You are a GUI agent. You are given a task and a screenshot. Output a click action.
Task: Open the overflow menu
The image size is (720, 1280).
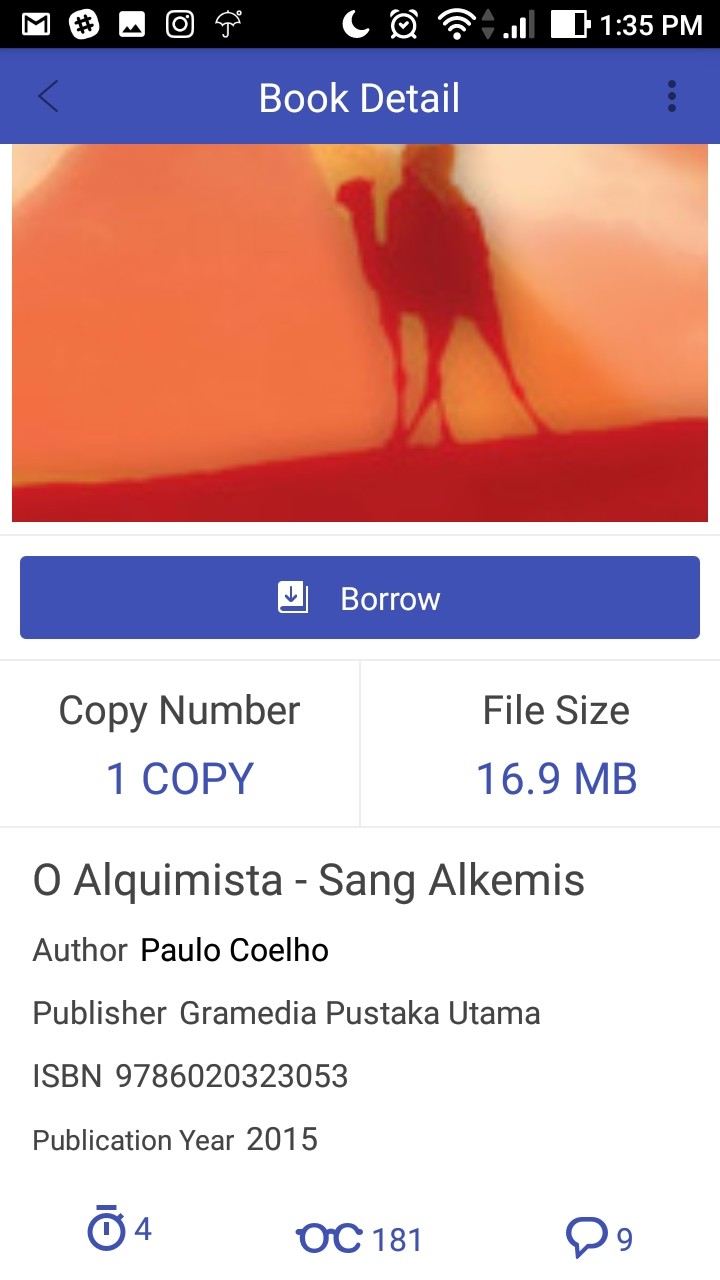point(671,97)
